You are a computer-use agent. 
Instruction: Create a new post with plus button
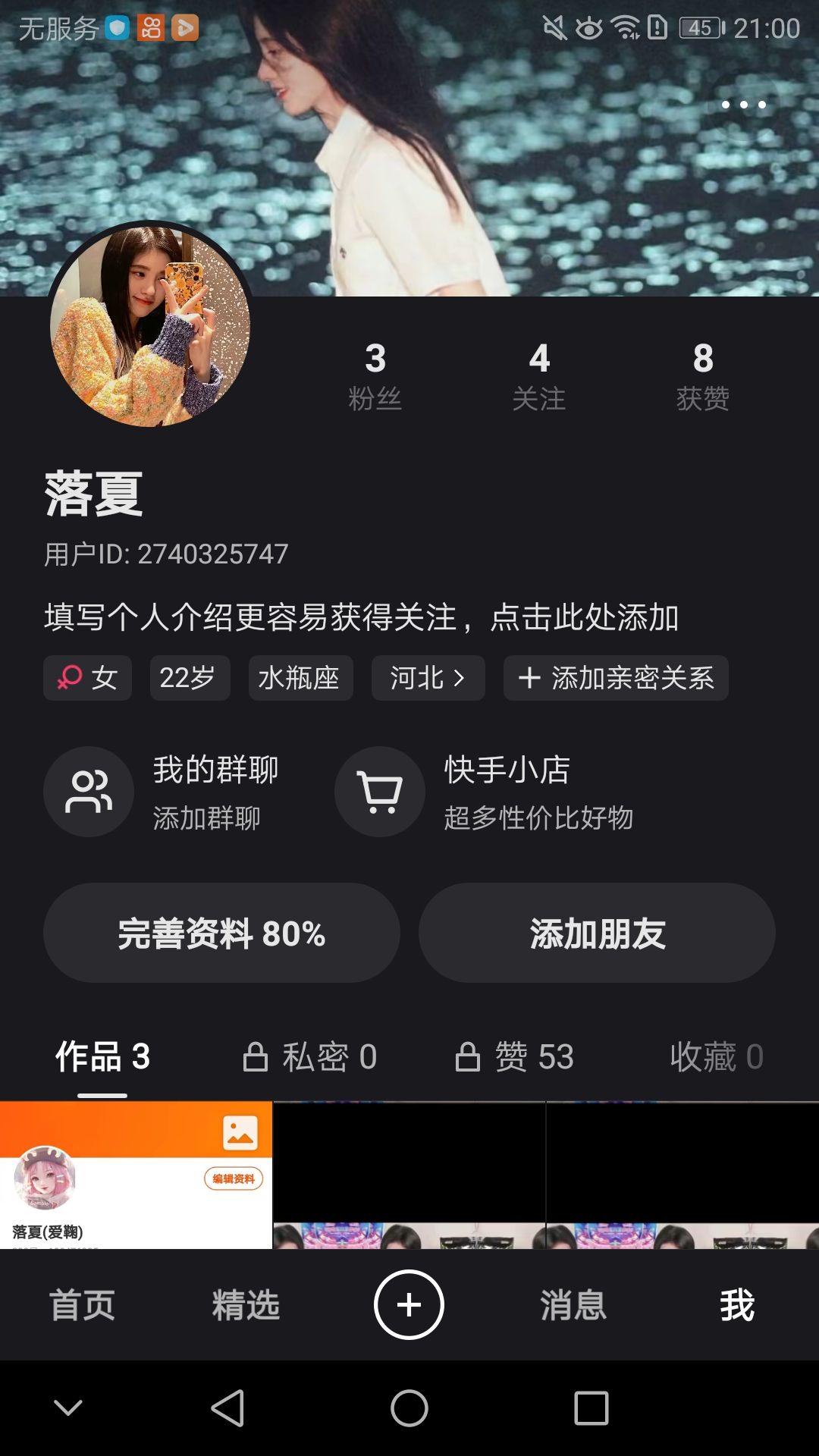pyautogui.click(x=409, y=1305)
